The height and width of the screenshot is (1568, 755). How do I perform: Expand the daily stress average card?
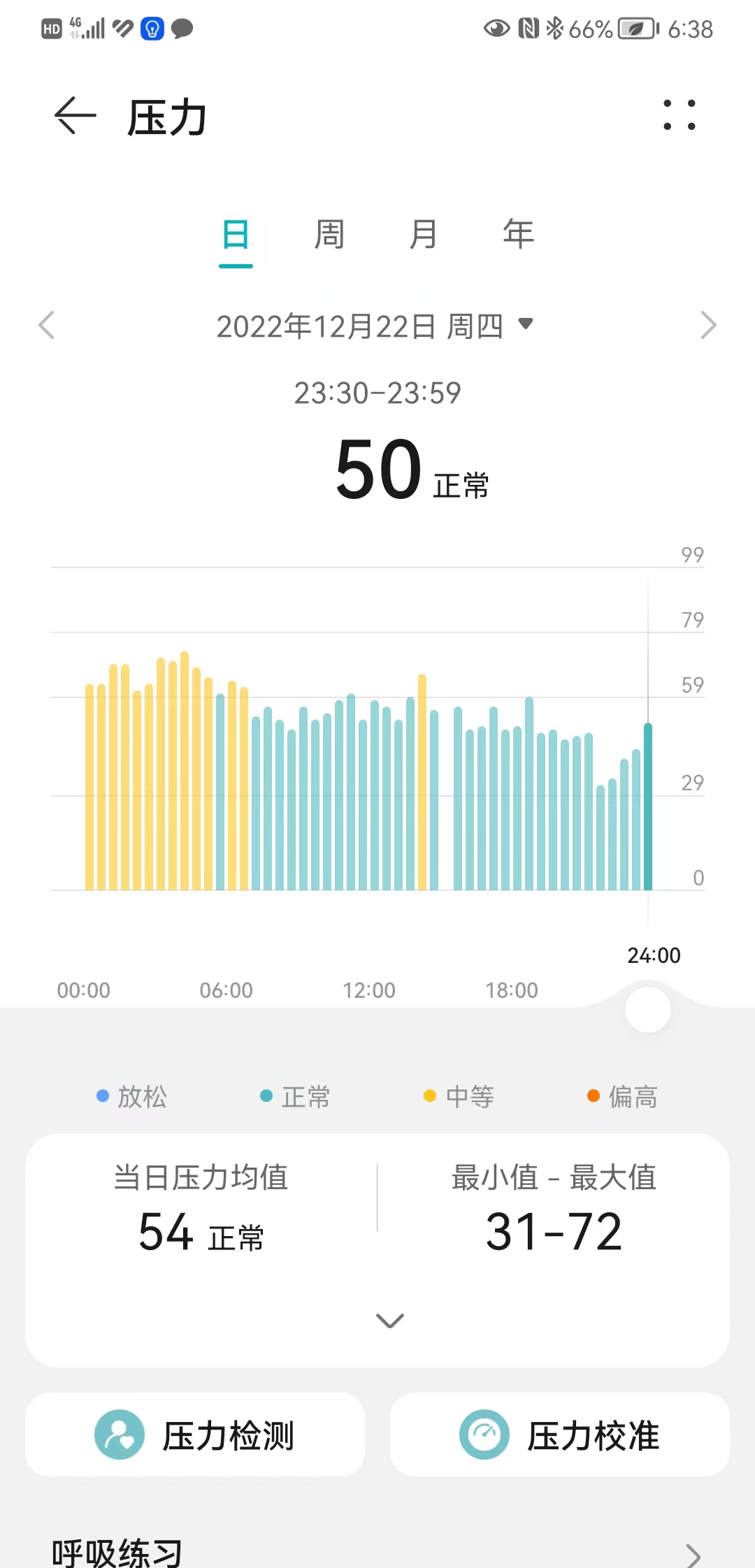click(390, 1320)
